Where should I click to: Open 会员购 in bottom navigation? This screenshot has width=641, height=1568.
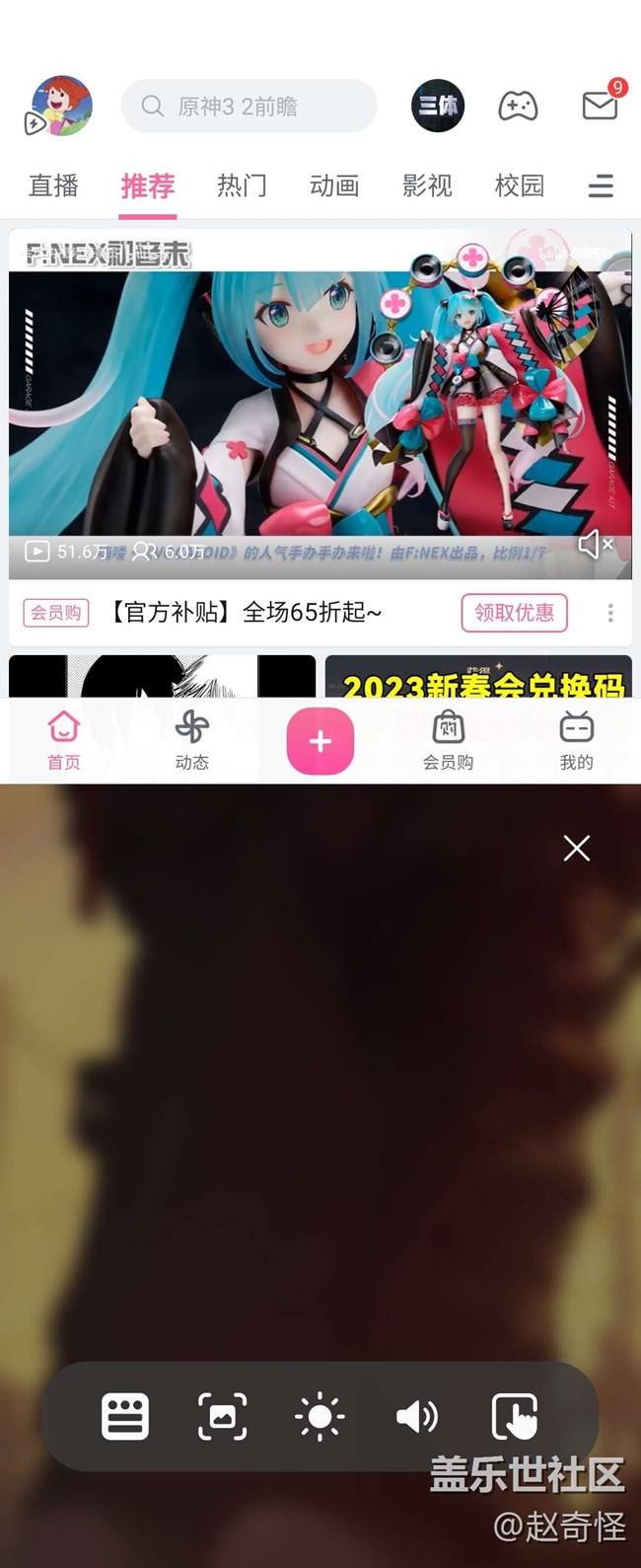[448, 740]
